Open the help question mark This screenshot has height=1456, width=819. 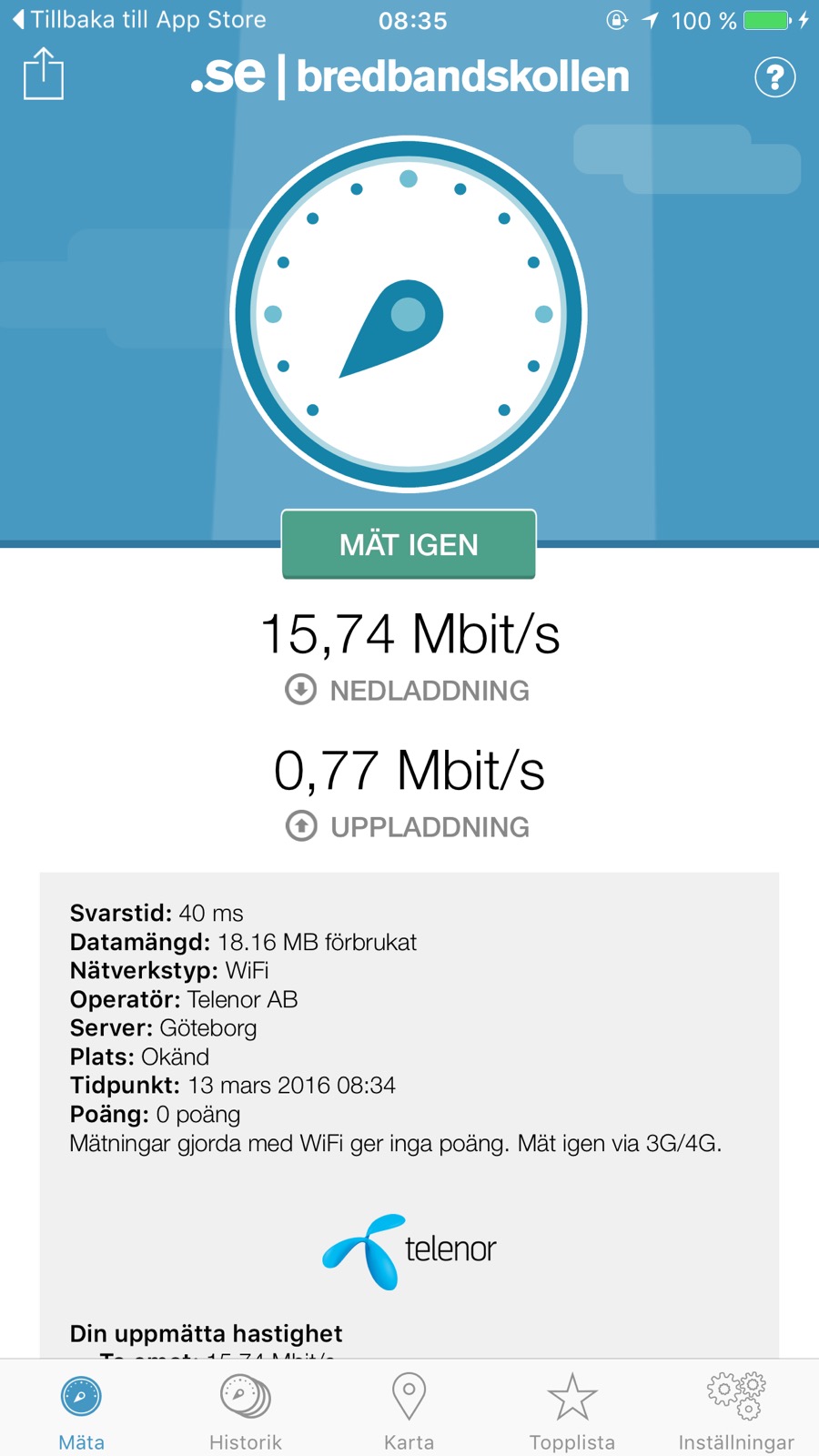click(774, 77)
